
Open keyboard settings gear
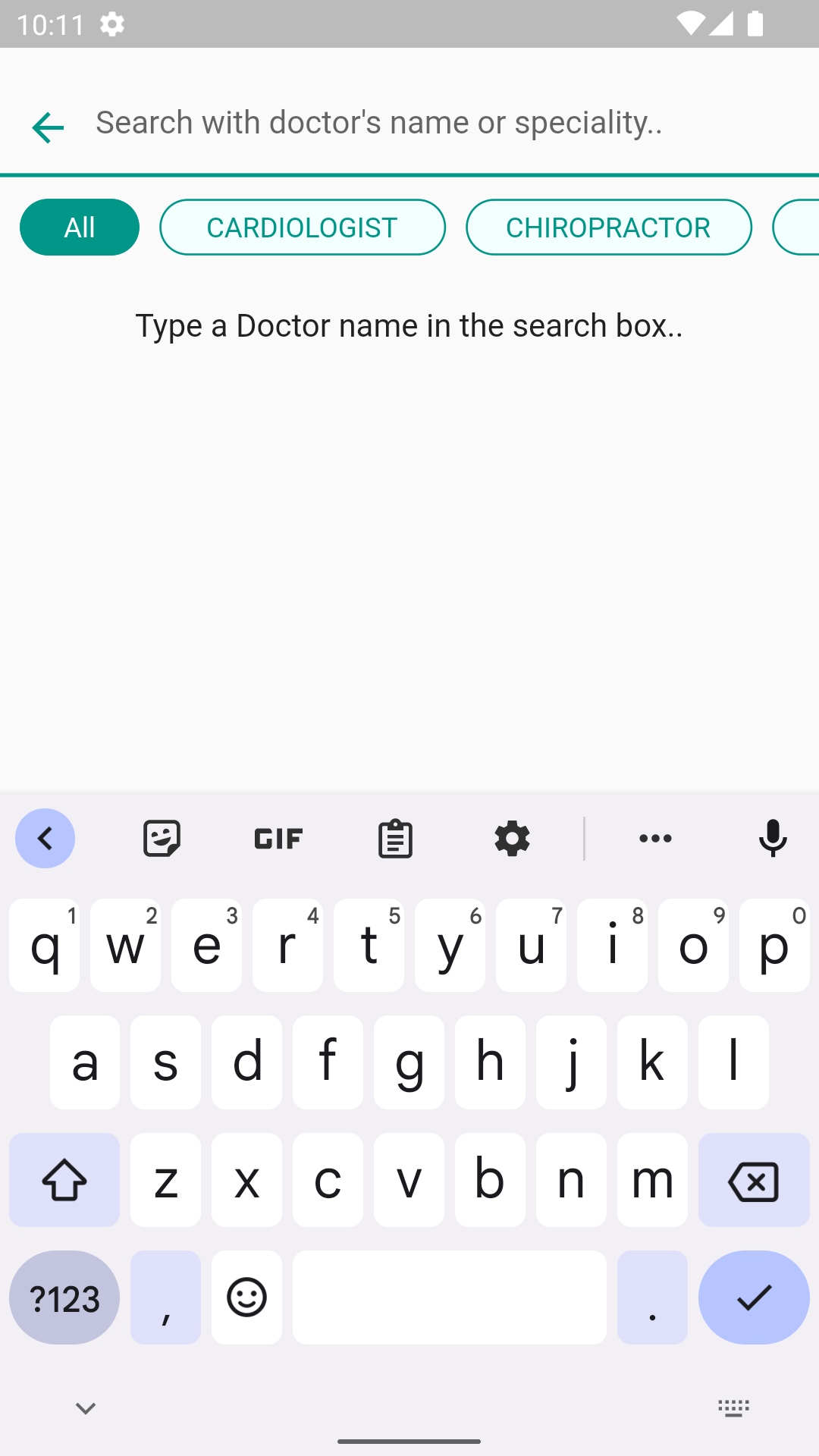click(x=512, y=839)
